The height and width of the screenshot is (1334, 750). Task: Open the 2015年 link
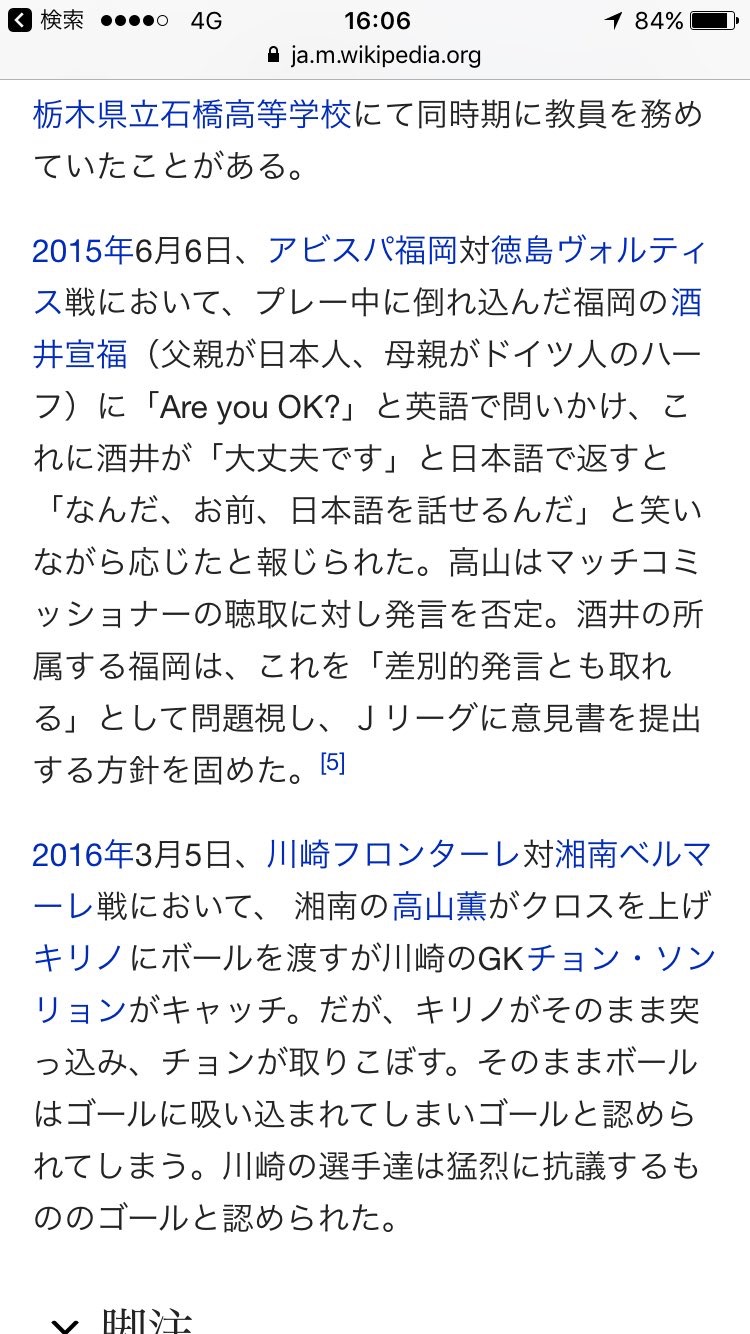pos(82,249)
